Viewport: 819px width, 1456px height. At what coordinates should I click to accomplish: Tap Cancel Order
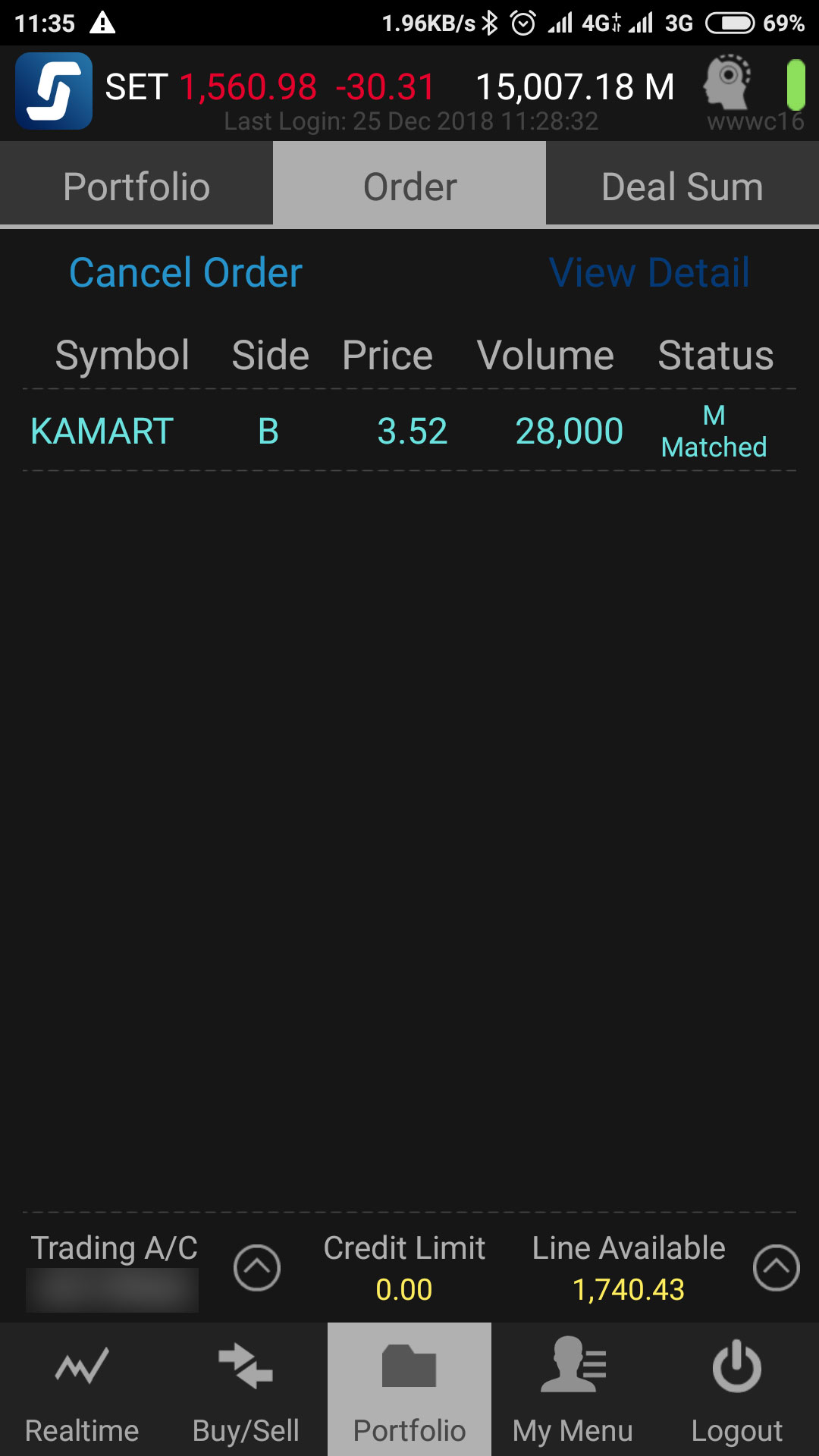[x=186, y=273]
